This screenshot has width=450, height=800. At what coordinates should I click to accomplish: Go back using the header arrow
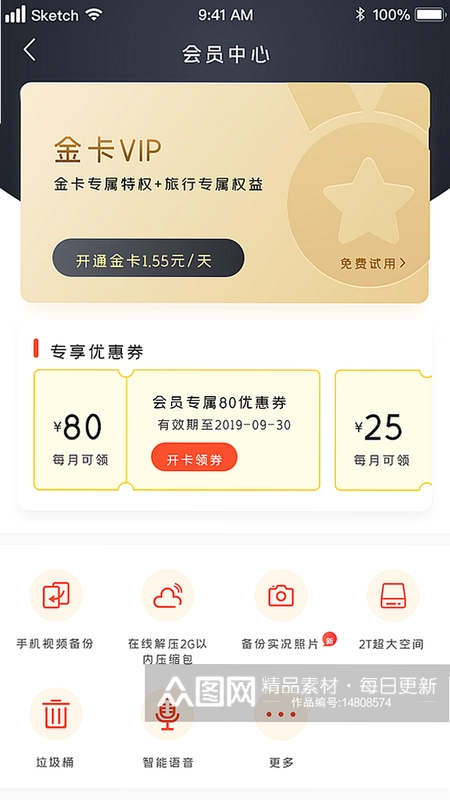click(x=30, y=51)
